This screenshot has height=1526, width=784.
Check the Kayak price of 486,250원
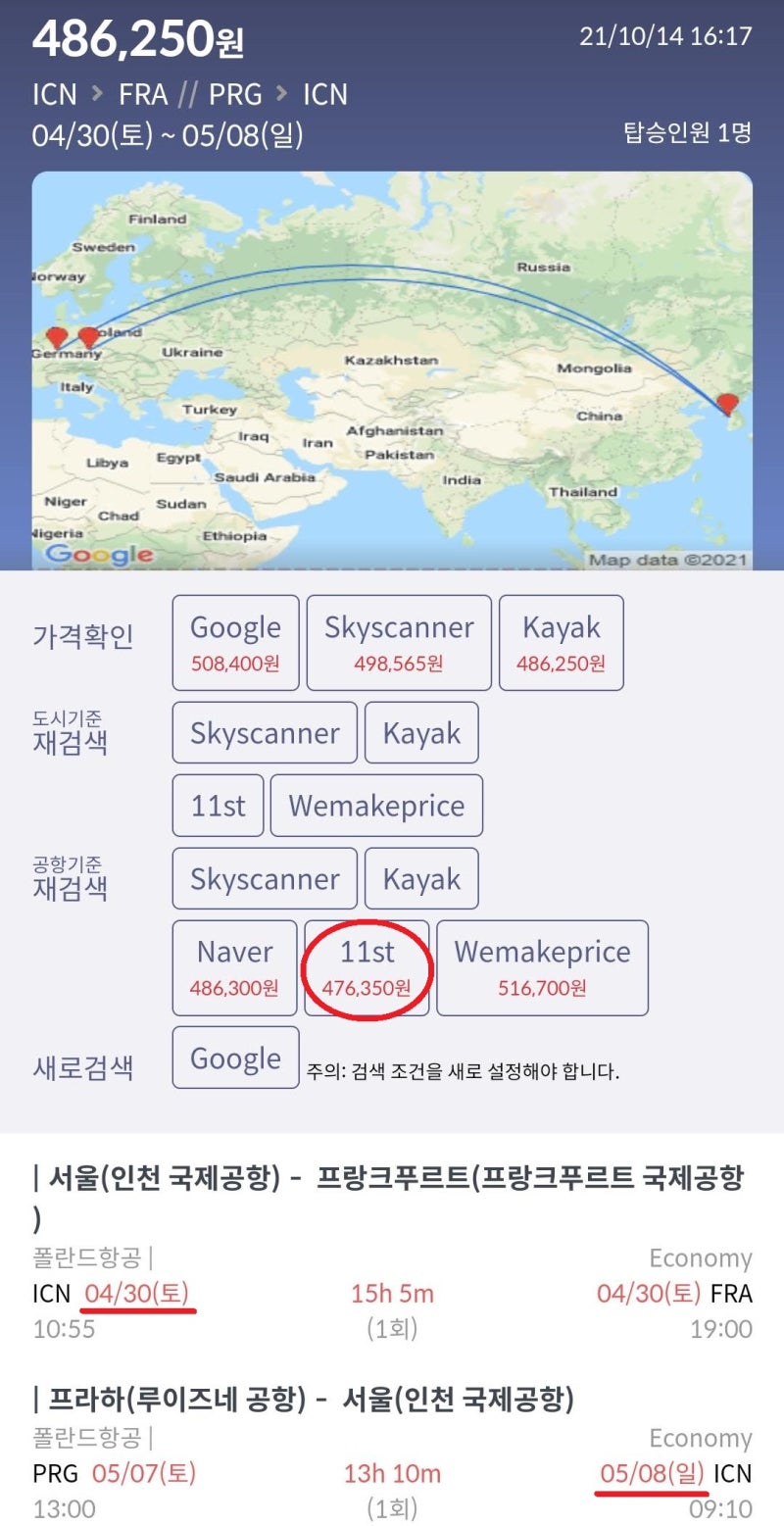pyautogui.click(x=562, y=643)
